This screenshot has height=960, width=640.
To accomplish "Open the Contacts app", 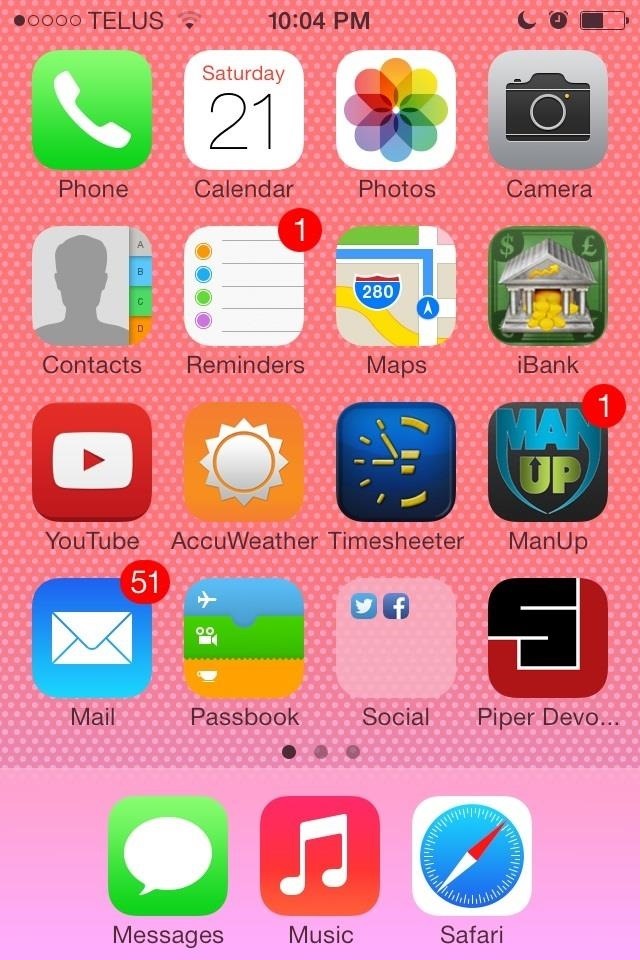I will pos(92,286).
